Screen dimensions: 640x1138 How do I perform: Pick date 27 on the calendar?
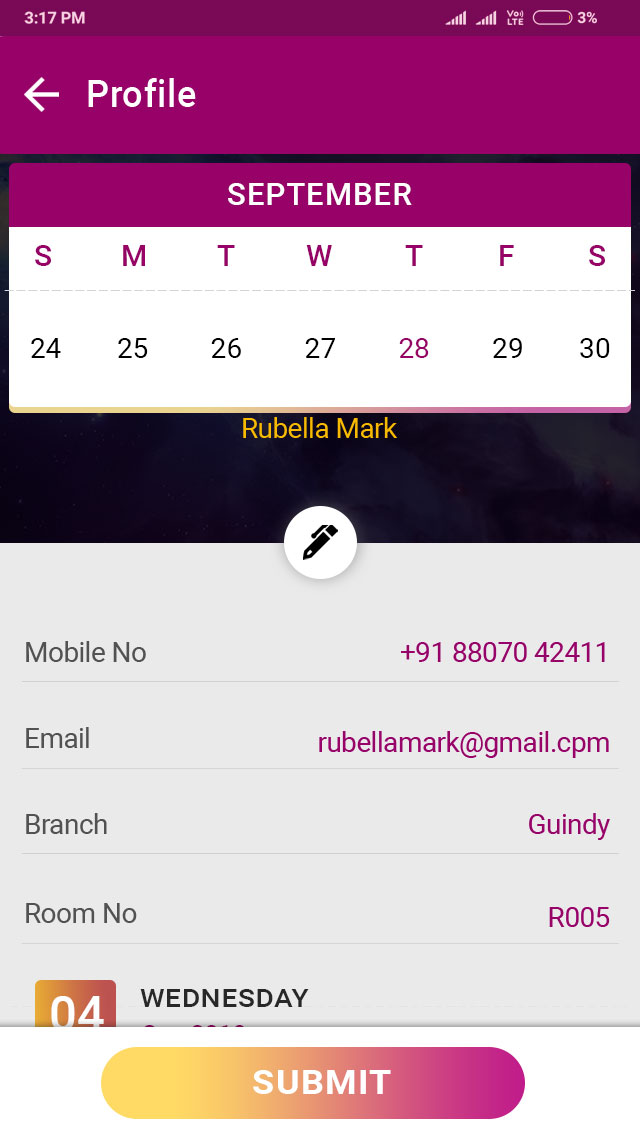click(x=320, y=348)
